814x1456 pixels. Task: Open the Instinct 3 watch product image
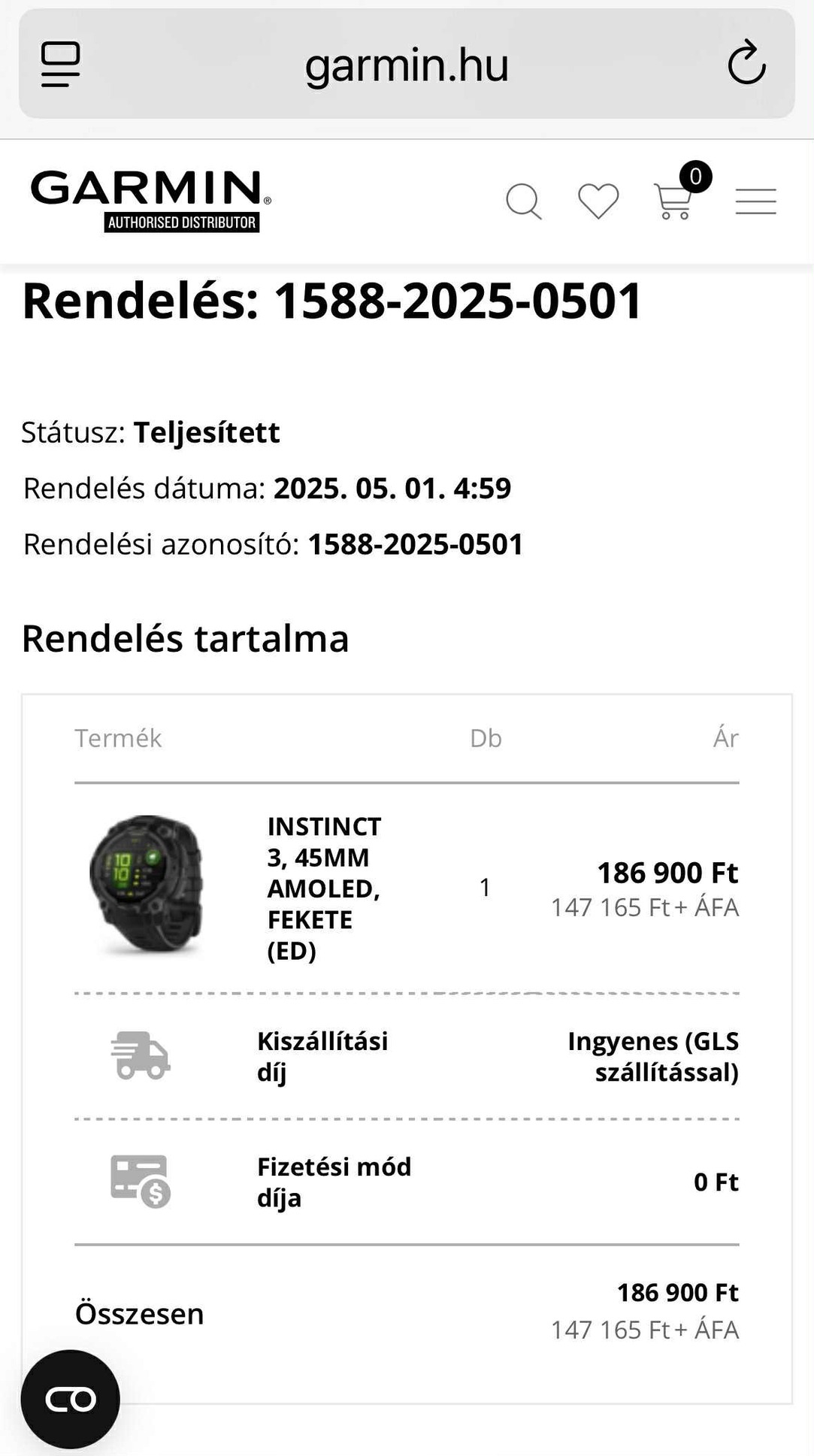click(x=147, y=884)
